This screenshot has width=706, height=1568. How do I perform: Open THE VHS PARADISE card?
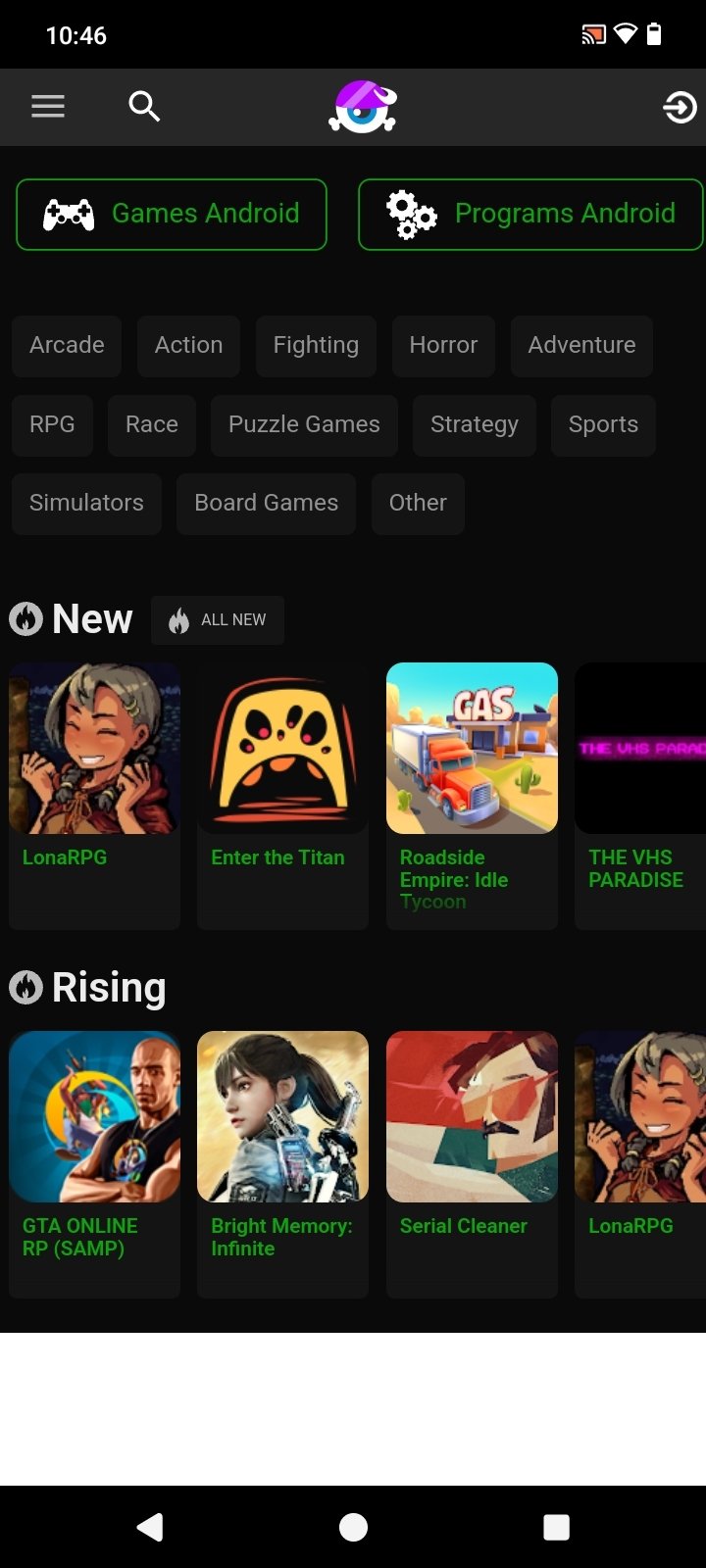(x=639, y=774)
